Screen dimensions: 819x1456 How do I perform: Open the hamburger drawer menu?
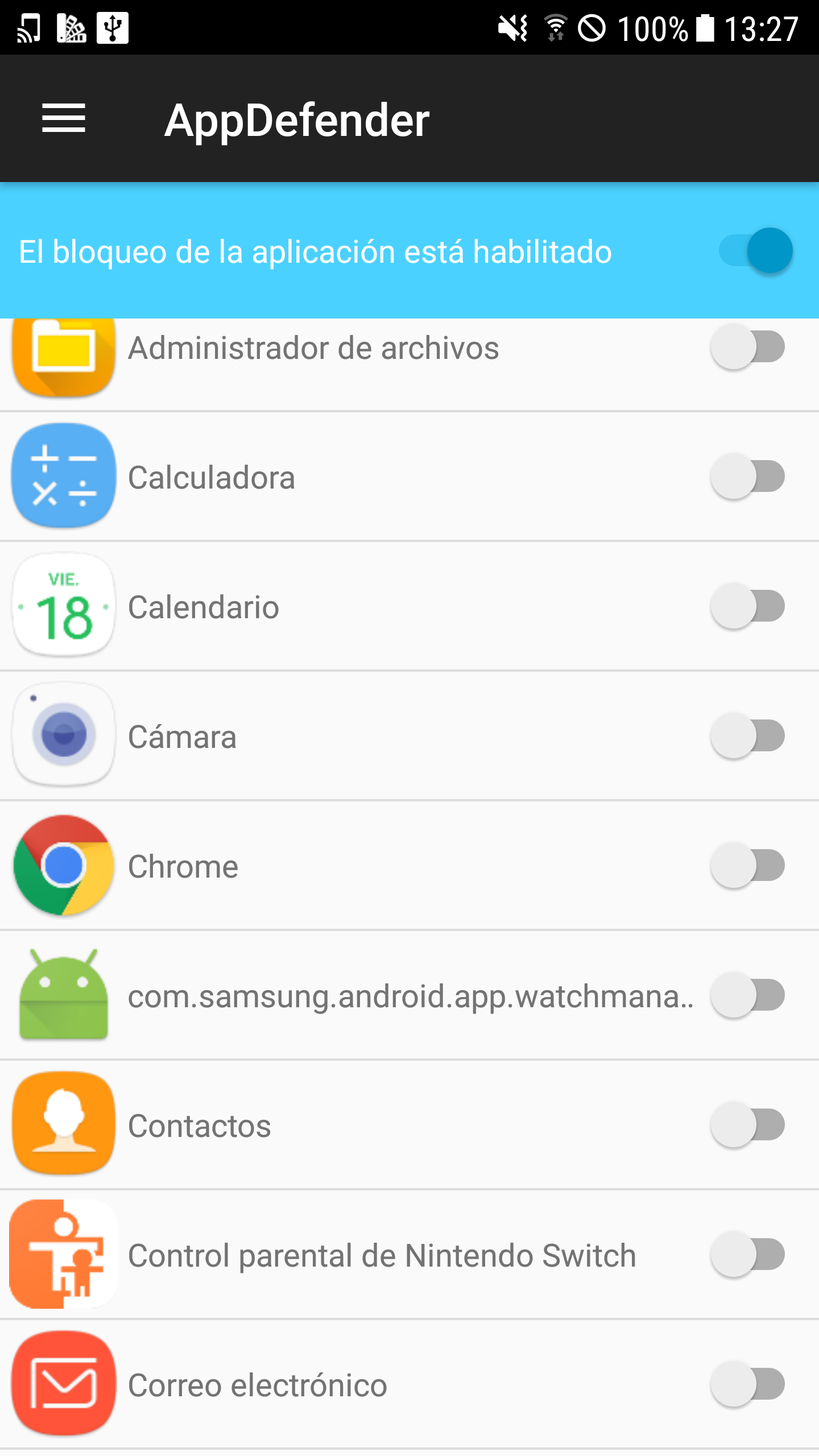pos(64,118)
